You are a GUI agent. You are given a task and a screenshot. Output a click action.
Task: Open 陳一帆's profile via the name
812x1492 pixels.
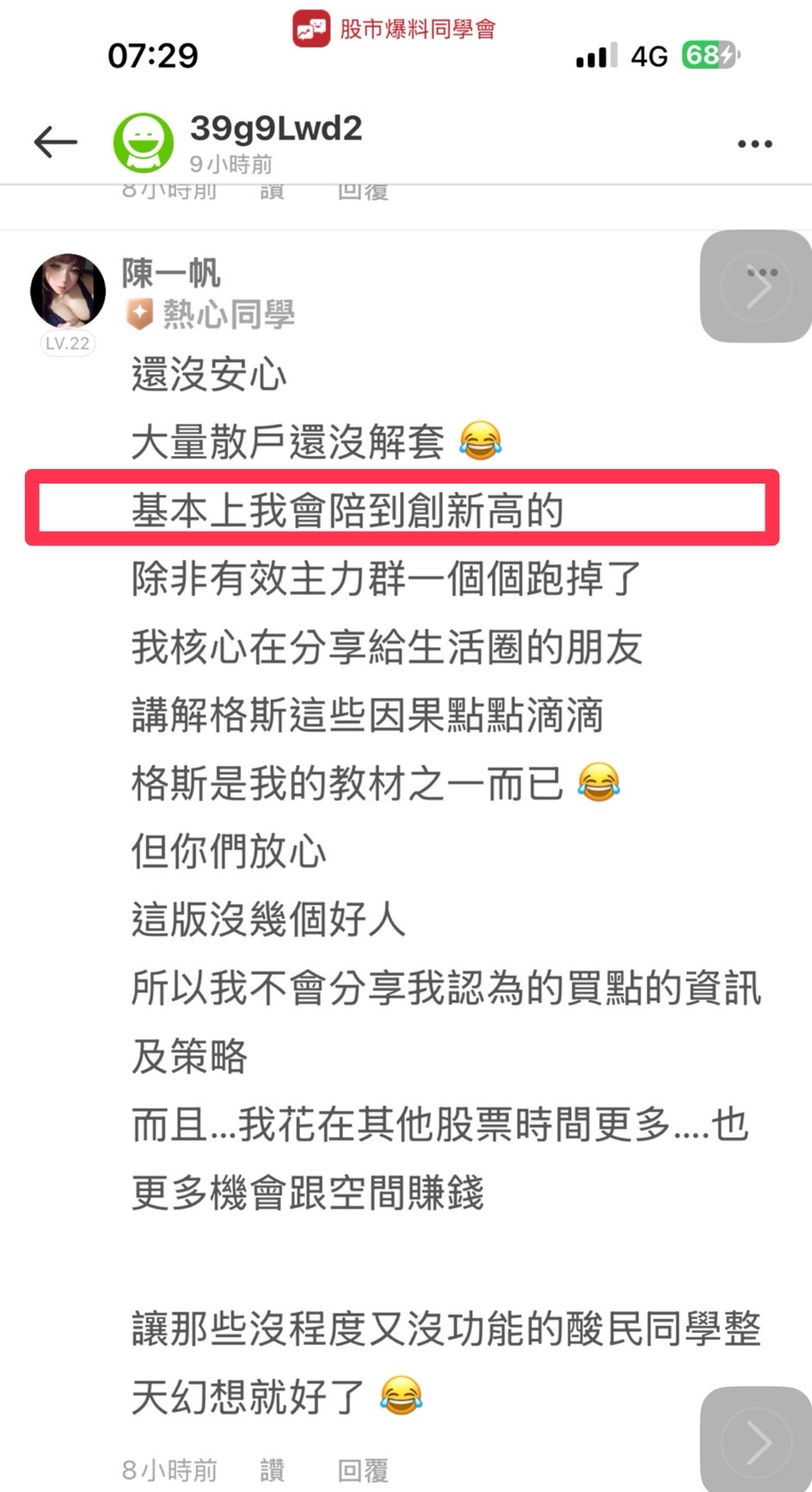[171, 273]
